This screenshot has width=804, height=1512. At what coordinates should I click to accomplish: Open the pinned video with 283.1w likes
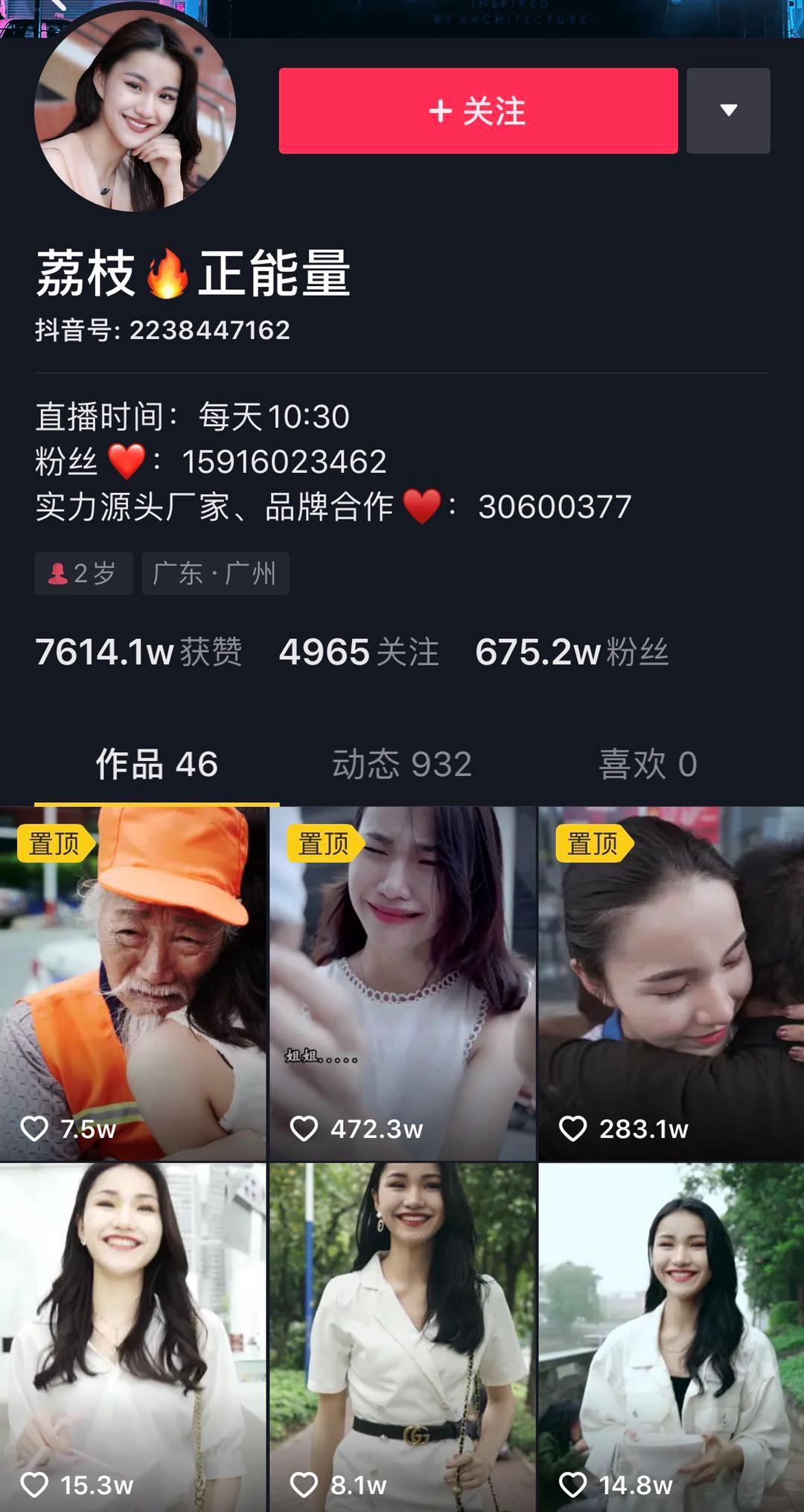pyautogui.click(x=671, y=983)
